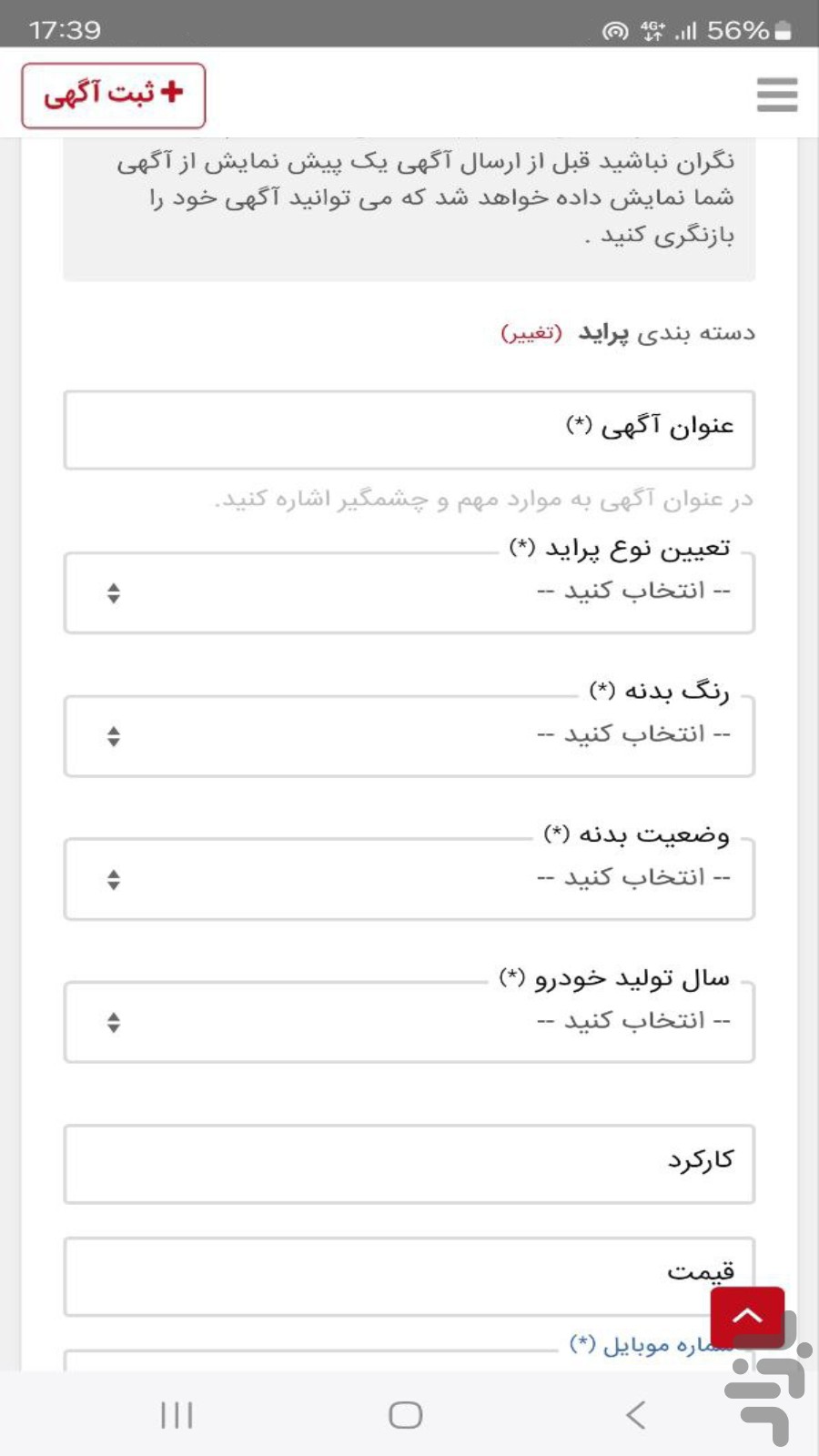Screen dimensions: 819x1456
Task: Tap the red scroll-to-top button
Action: 748,1317
